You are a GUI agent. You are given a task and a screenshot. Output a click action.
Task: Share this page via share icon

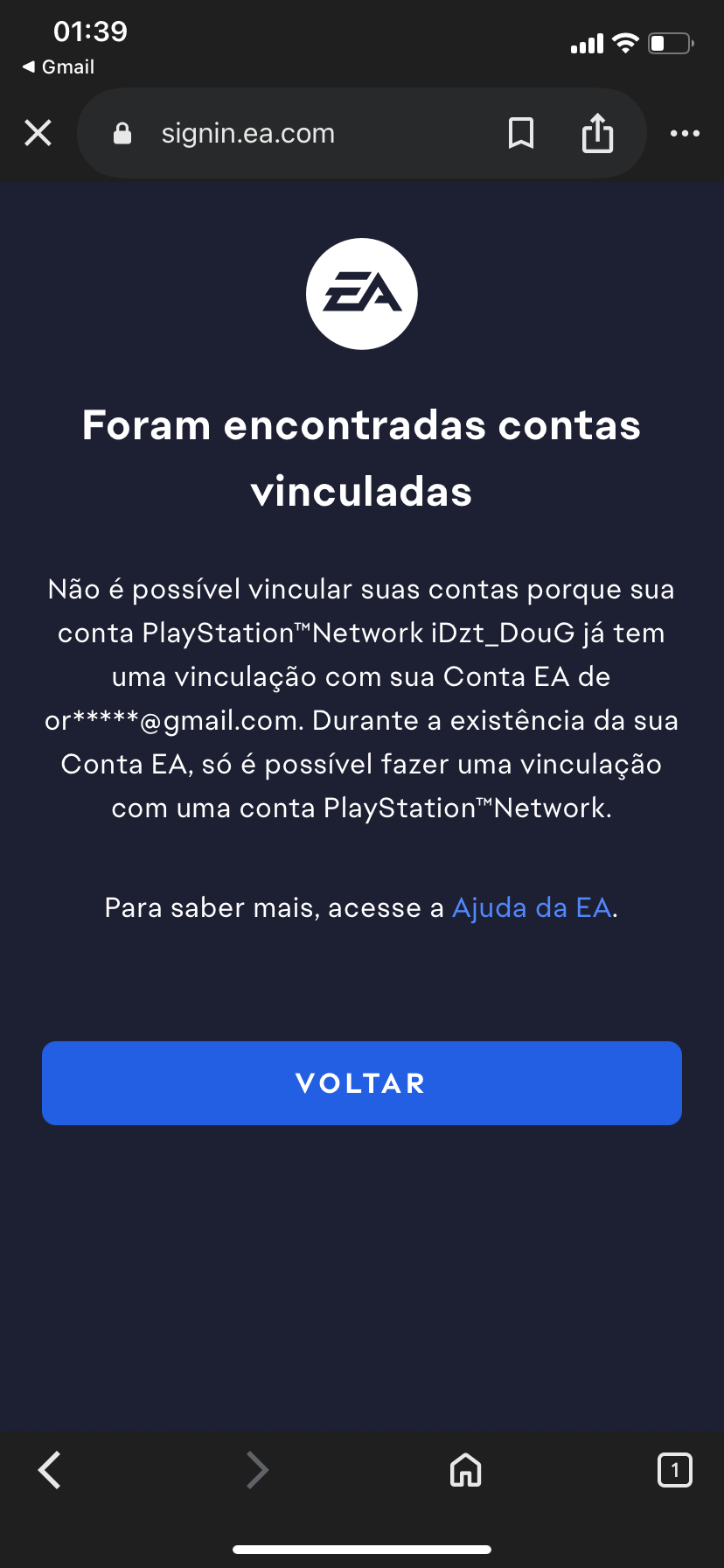coord(598,133)
